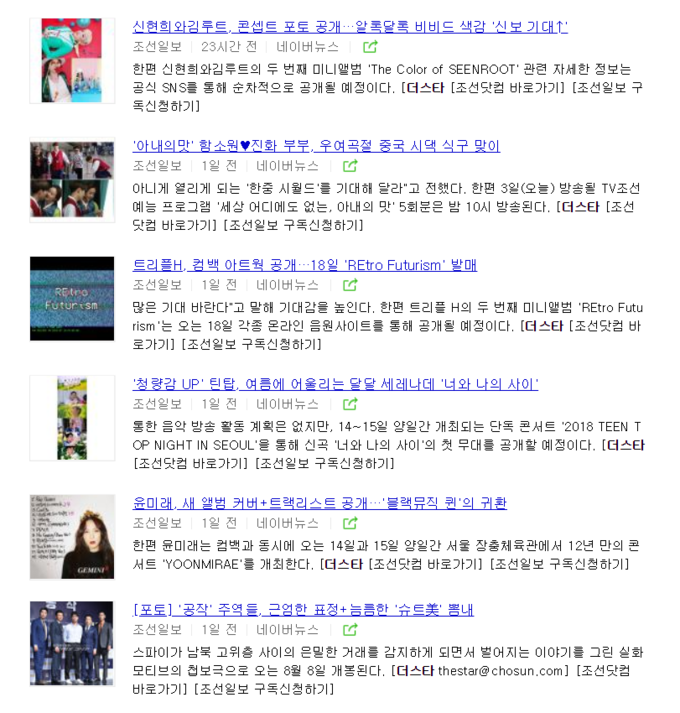The width and height of the screenshot is (680, 713).
Task: Tap the '공작' cast photo thumbnail
Action: (x=72, y=643)
